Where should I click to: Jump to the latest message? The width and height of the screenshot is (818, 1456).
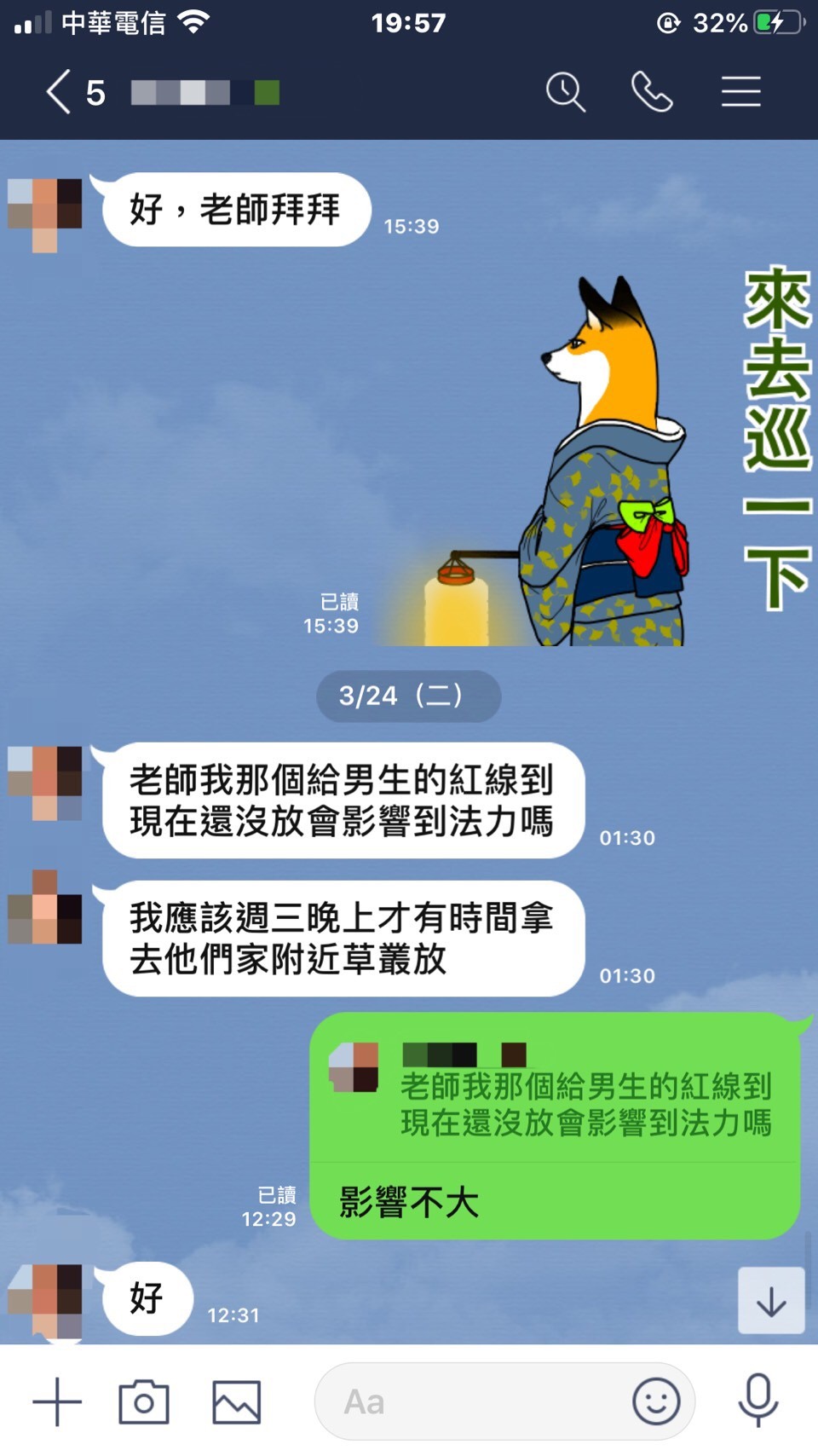click(770, 1301)
